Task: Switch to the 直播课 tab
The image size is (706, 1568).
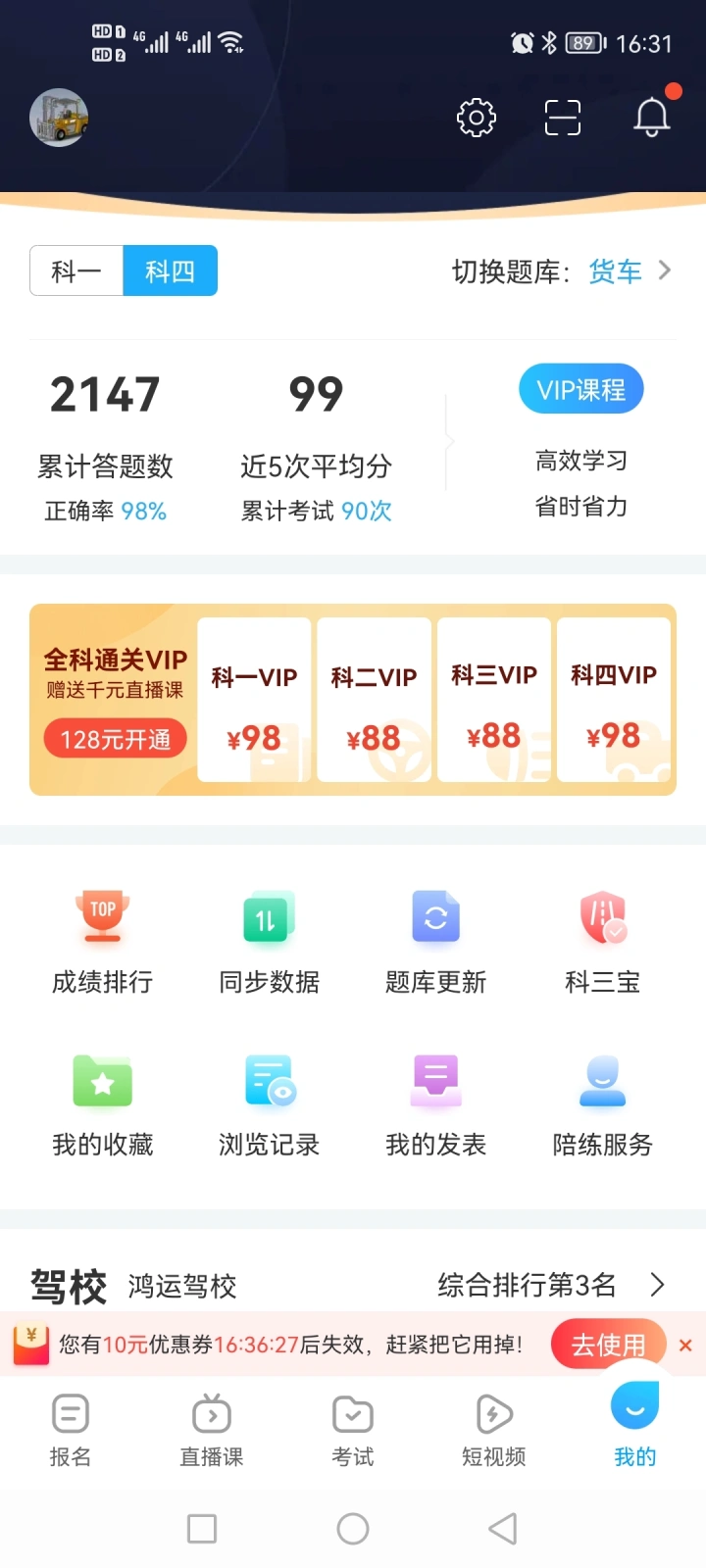Action: tap(212, 1431)
